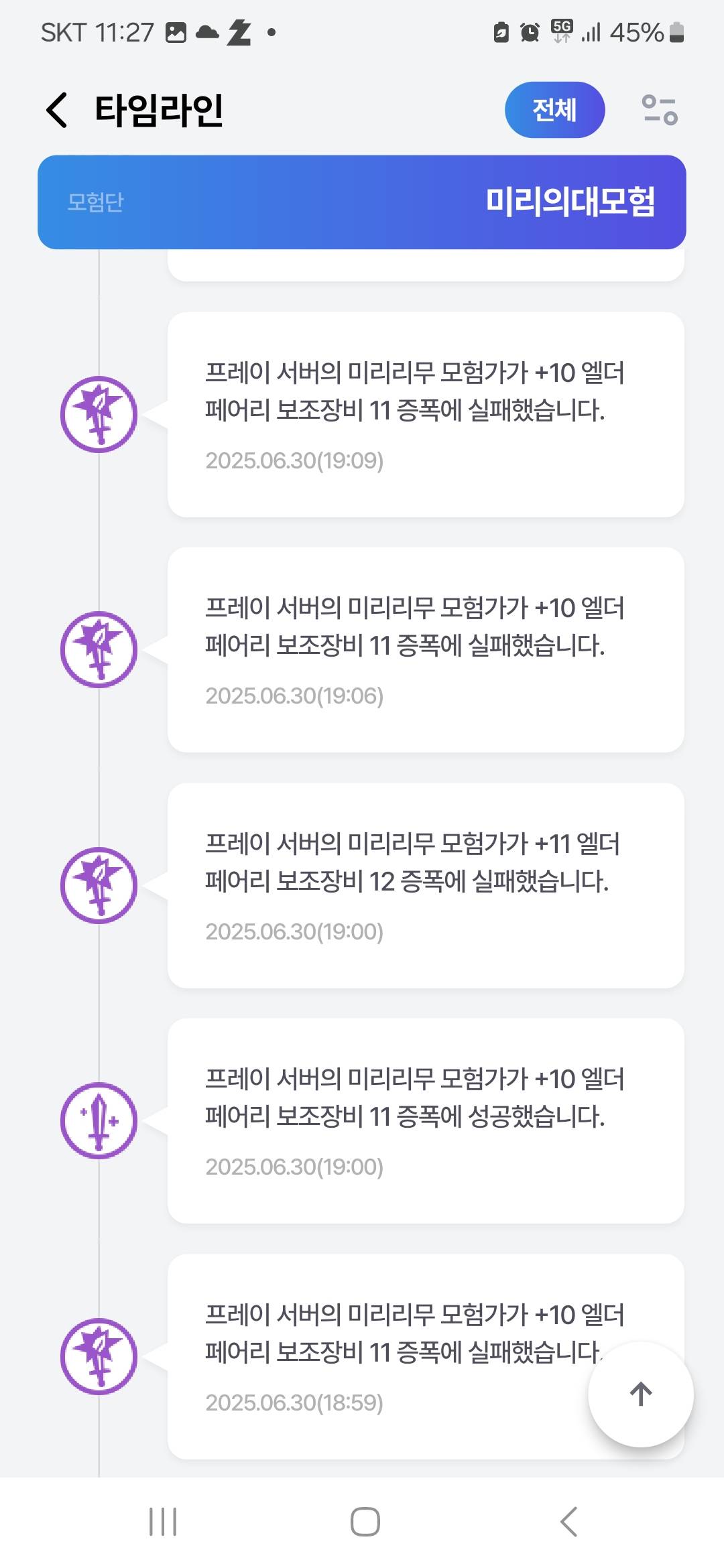The height and width of the screenshot is (1568, 724).
Task: Tap the 전체 filter button
Action: (x=554, y=110)
